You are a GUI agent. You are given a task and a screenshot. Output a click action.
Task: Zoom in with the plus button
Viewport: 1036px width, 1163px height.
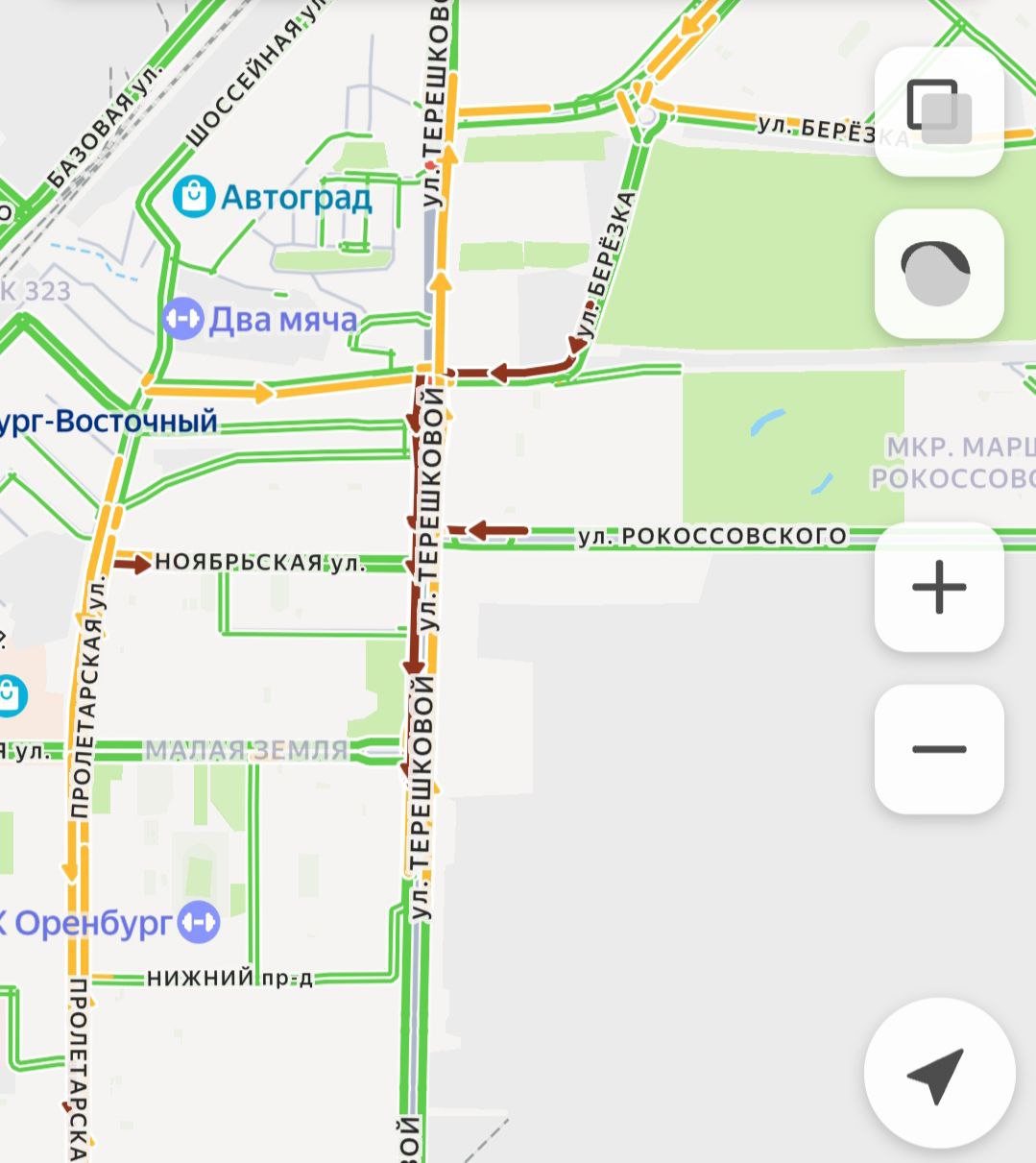click(x=938, y=587)
